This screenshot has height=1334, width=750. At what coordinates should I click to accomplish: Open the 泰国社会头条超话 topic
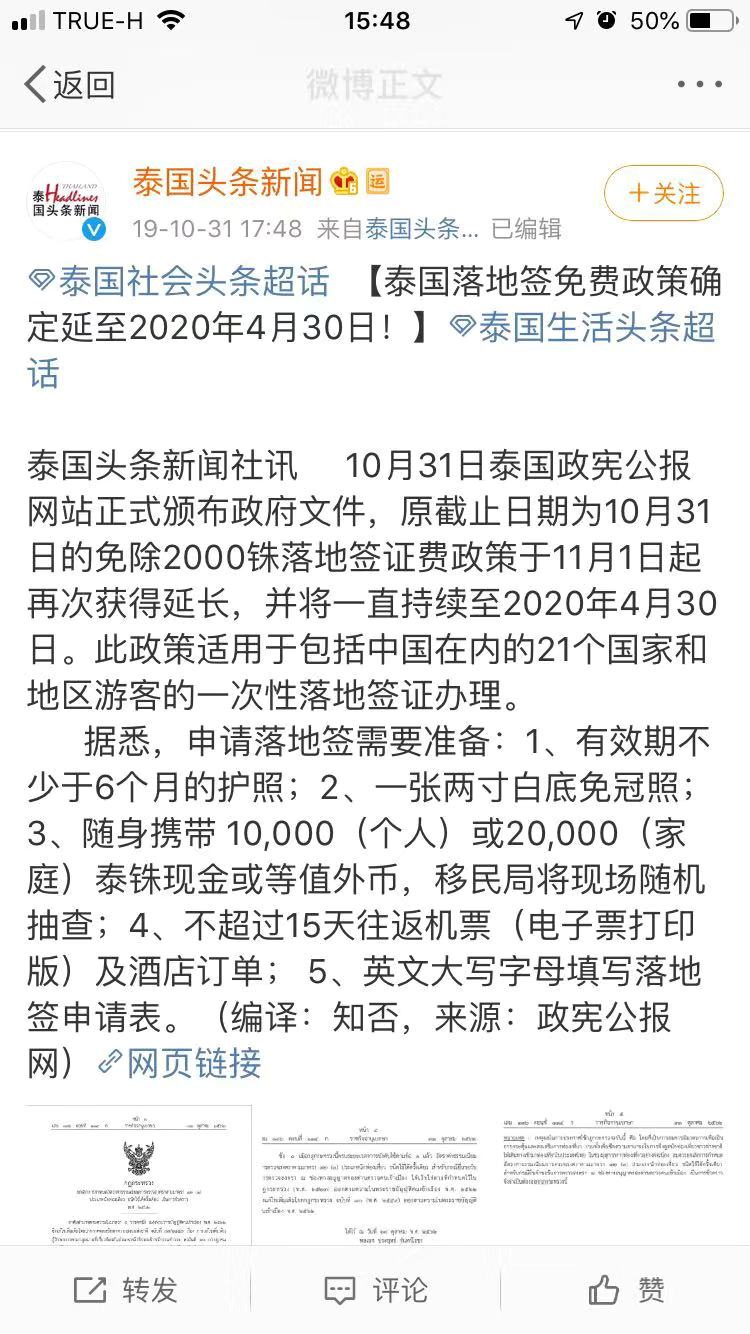(180, 283)
